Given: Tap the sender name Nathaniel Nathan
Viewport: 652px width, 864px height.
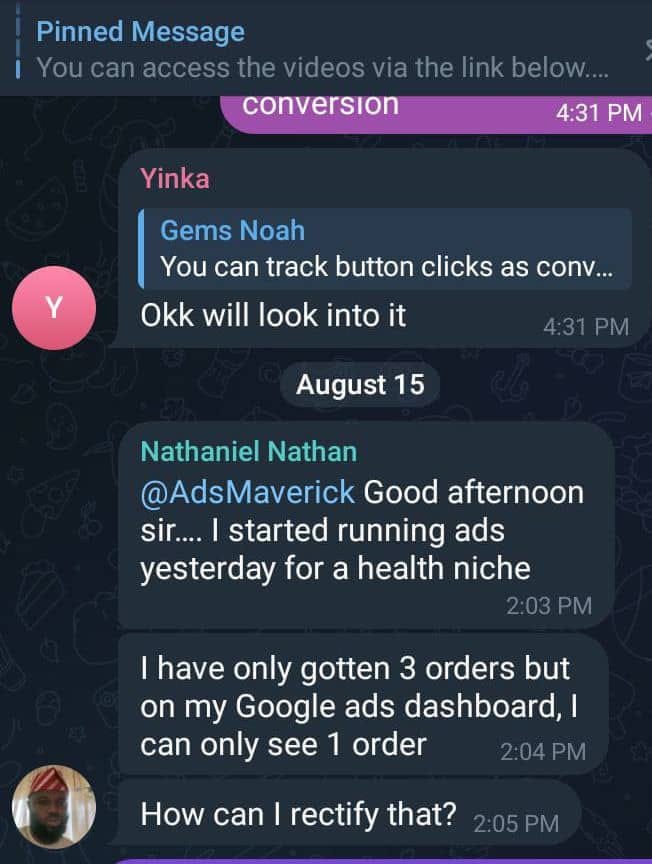Looking at the screenshot, I should tap(248, 452).
